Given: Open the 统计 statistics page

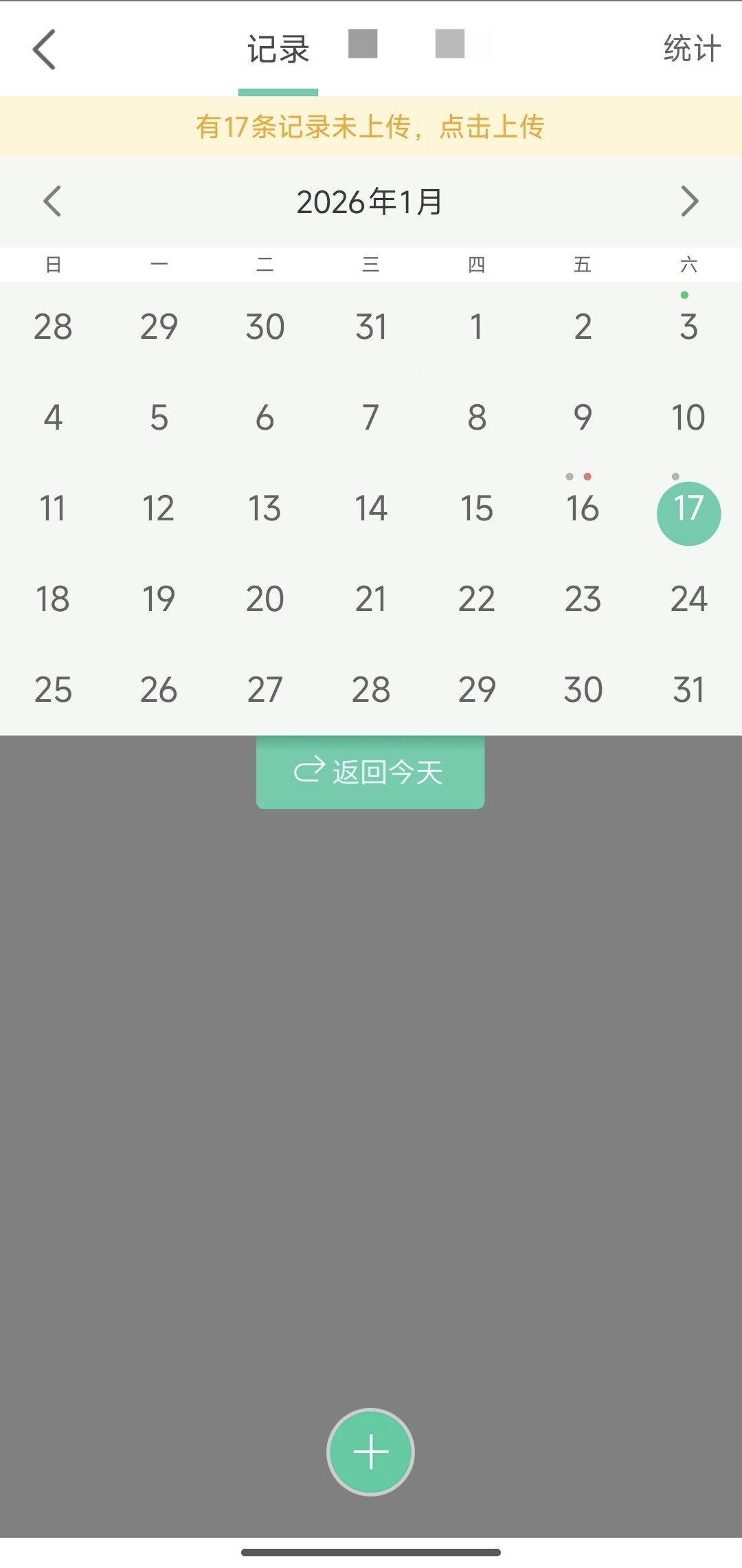Looking at the screenshot, I should click(x=691, y=49).
